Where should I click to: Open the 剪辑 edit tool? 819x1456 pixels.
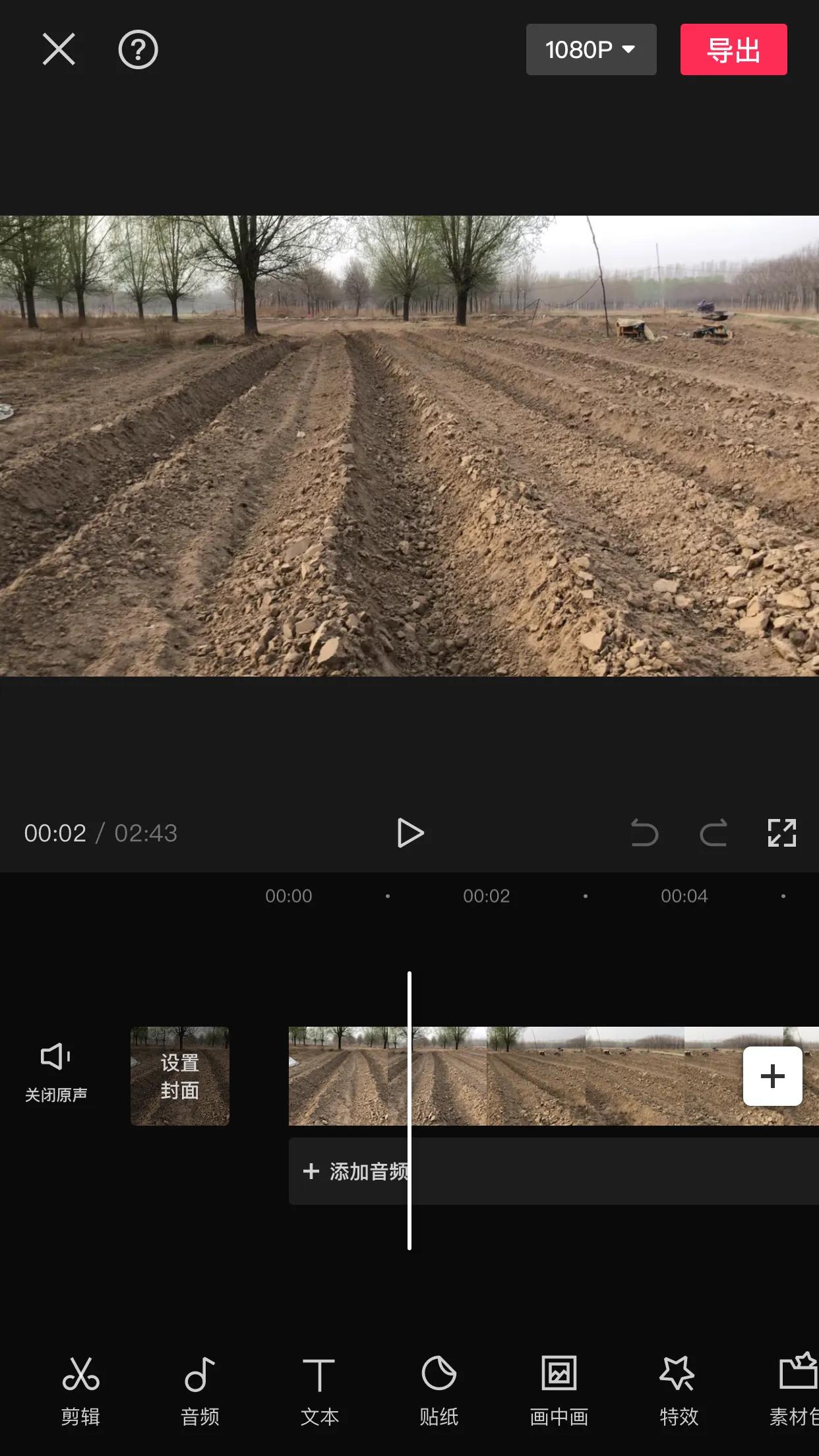80,1388
